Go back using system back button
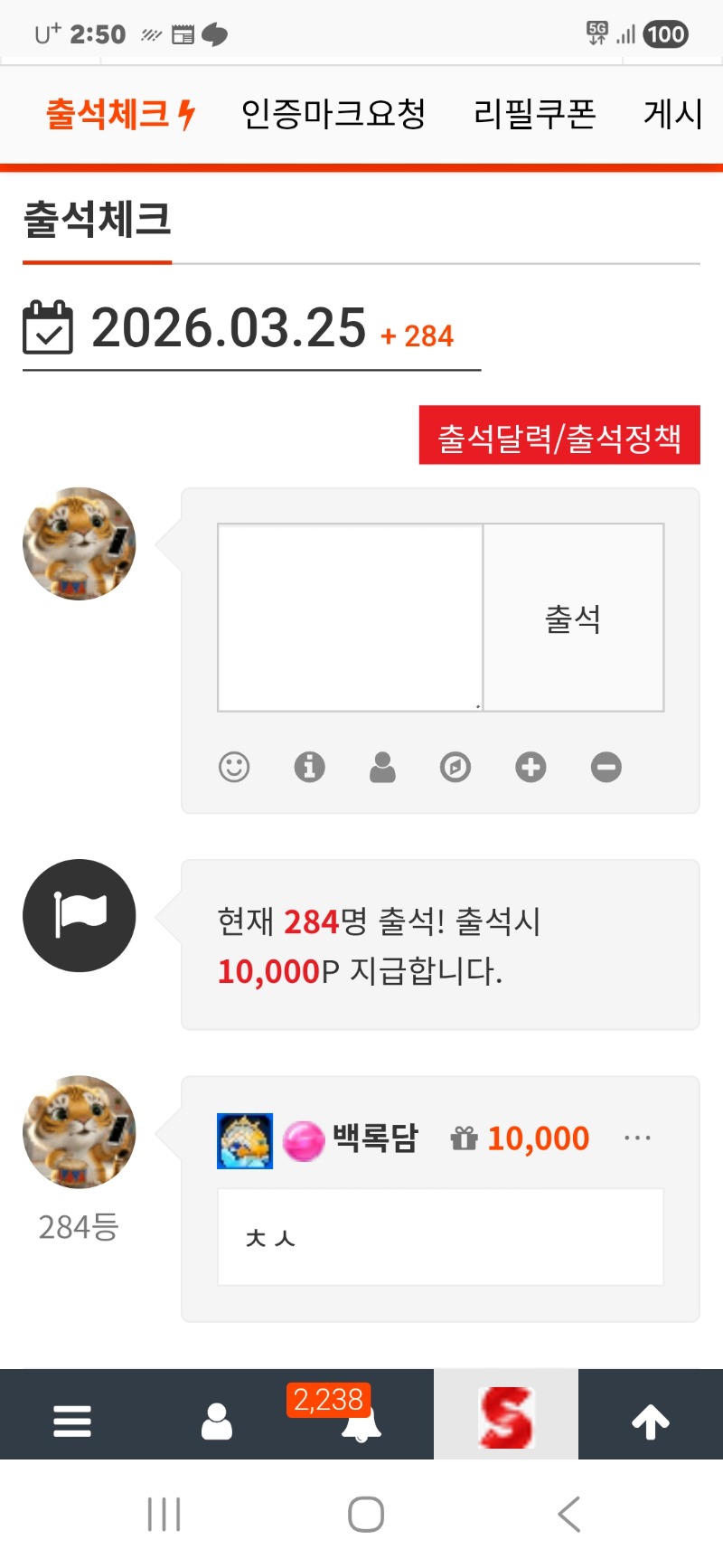This screenshot has height=1568, width=723. click(568, 1514)
